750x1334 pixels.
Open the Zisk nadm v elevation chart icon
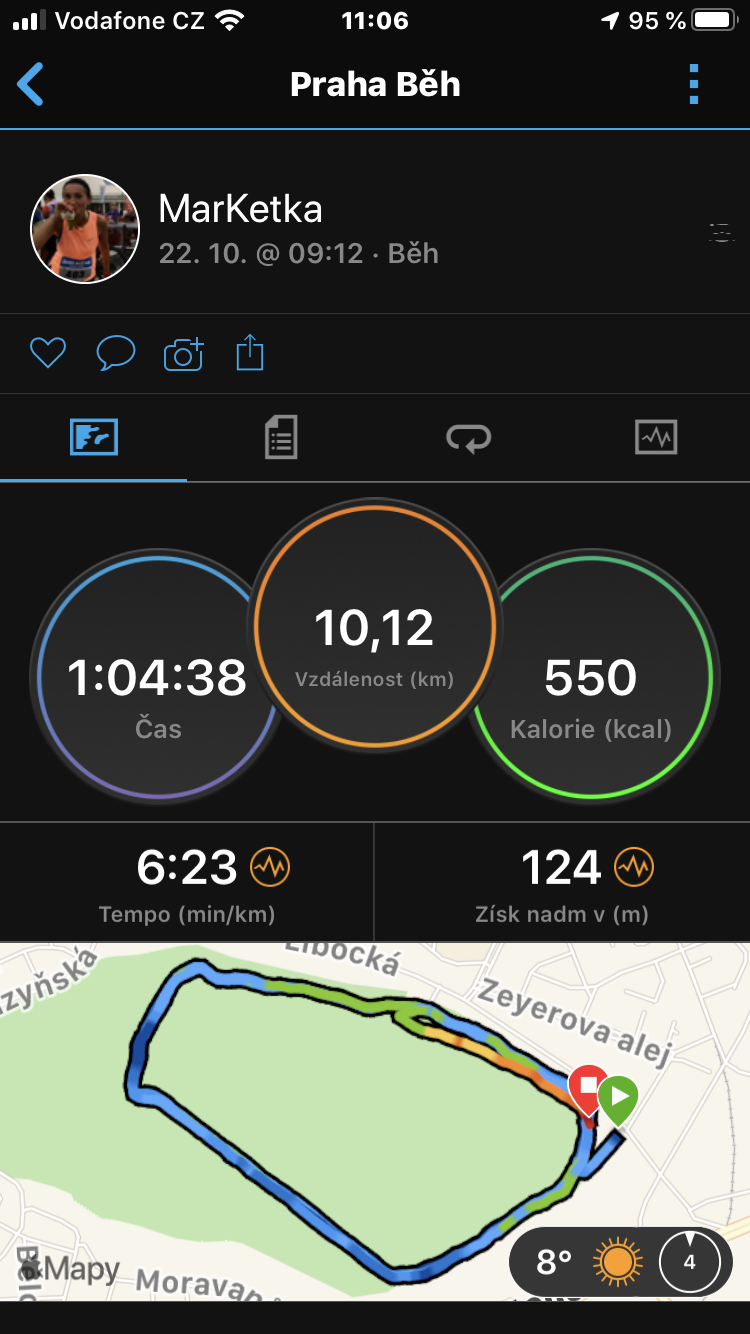(633, 867)
